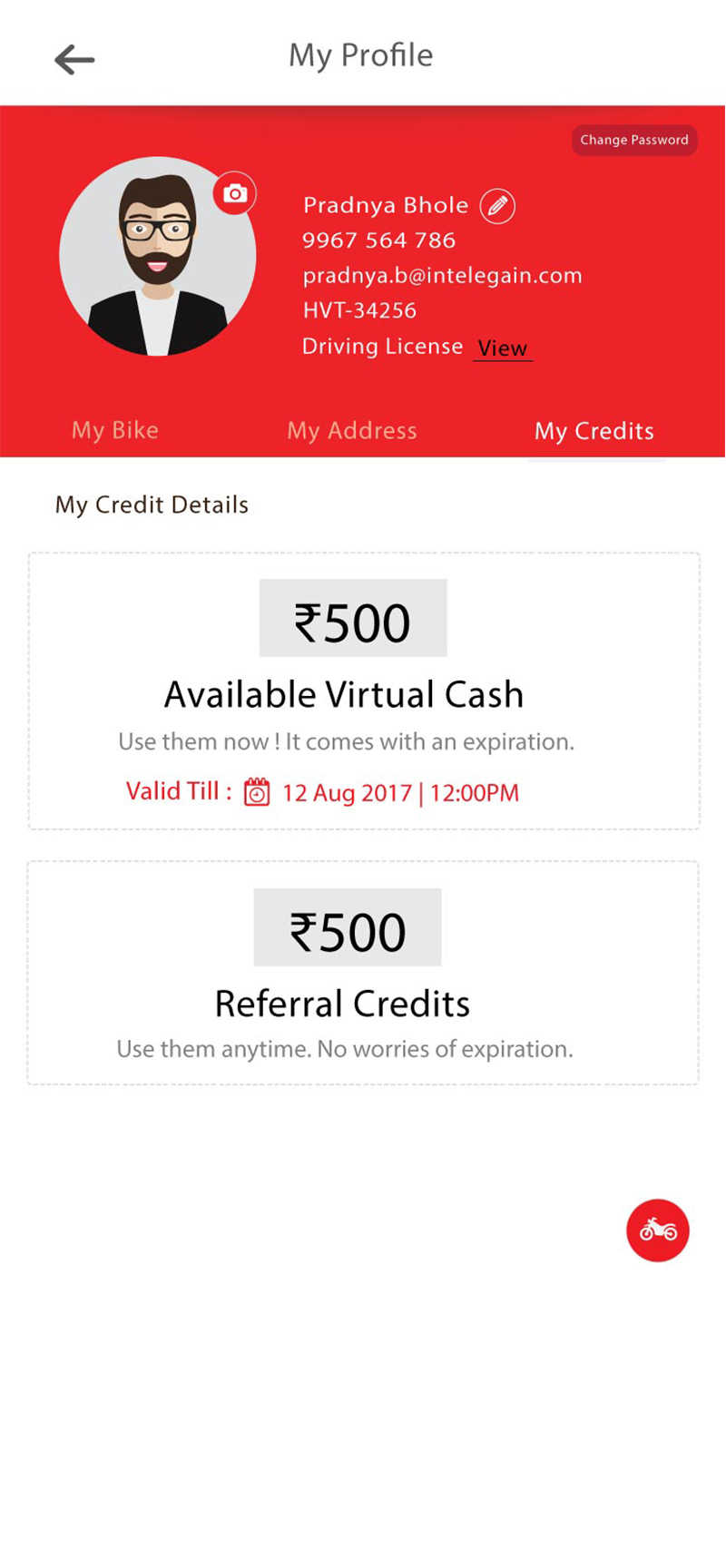The width and height of the screenshot is (726, 1568).
Task: Tap the Change Password button
Action: [x=634, y=140]
